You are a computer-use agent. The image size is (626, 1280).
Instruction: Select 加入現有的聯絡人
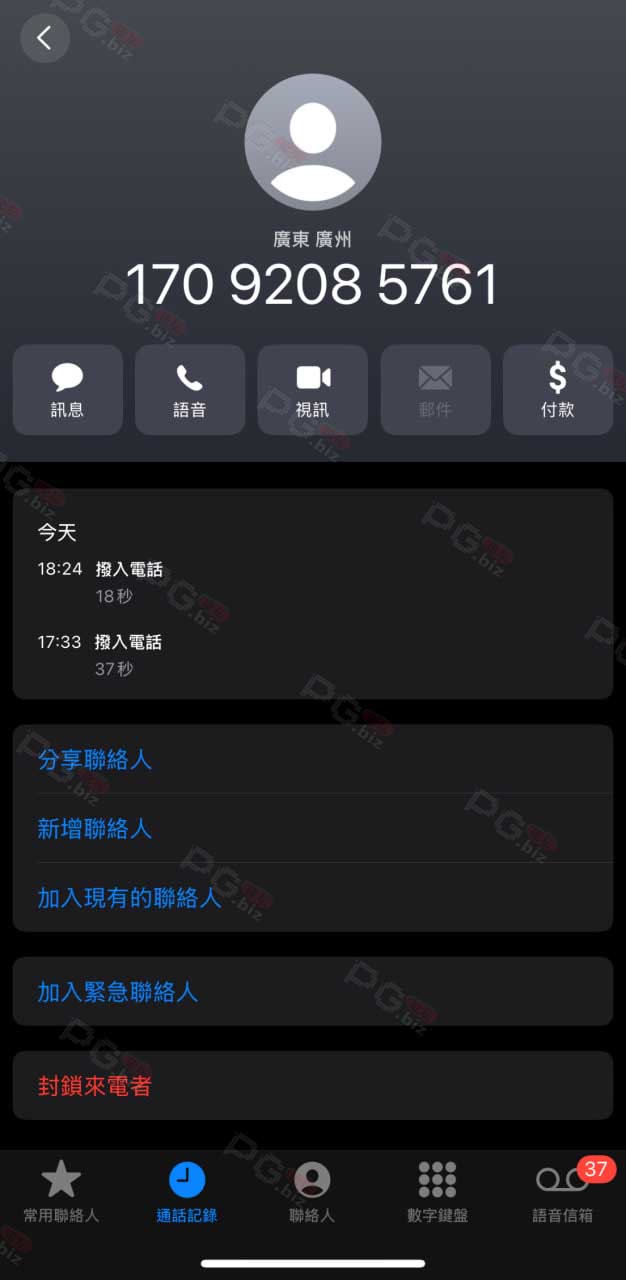click(x=313, y=897)
